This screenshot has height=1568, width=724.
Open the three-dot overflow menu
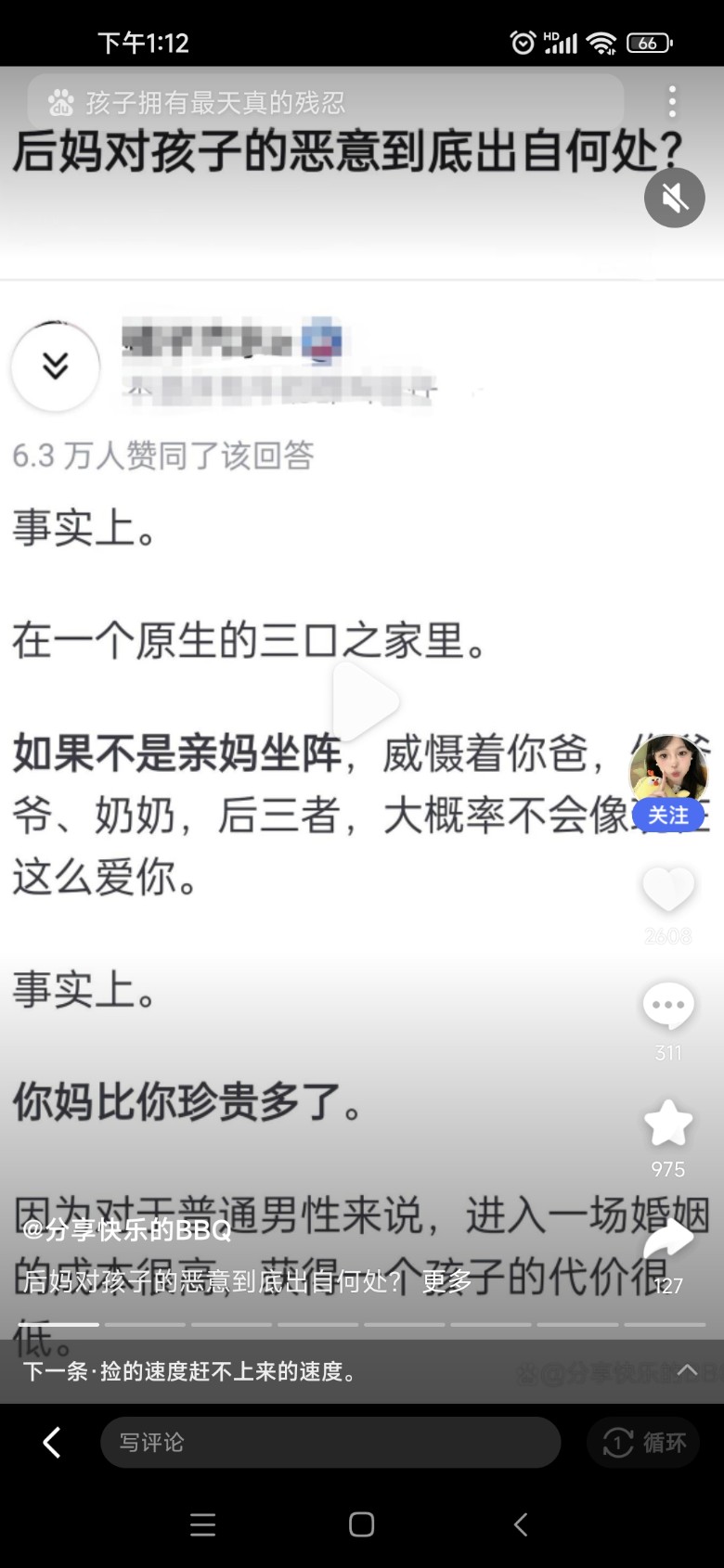[672, 102]
